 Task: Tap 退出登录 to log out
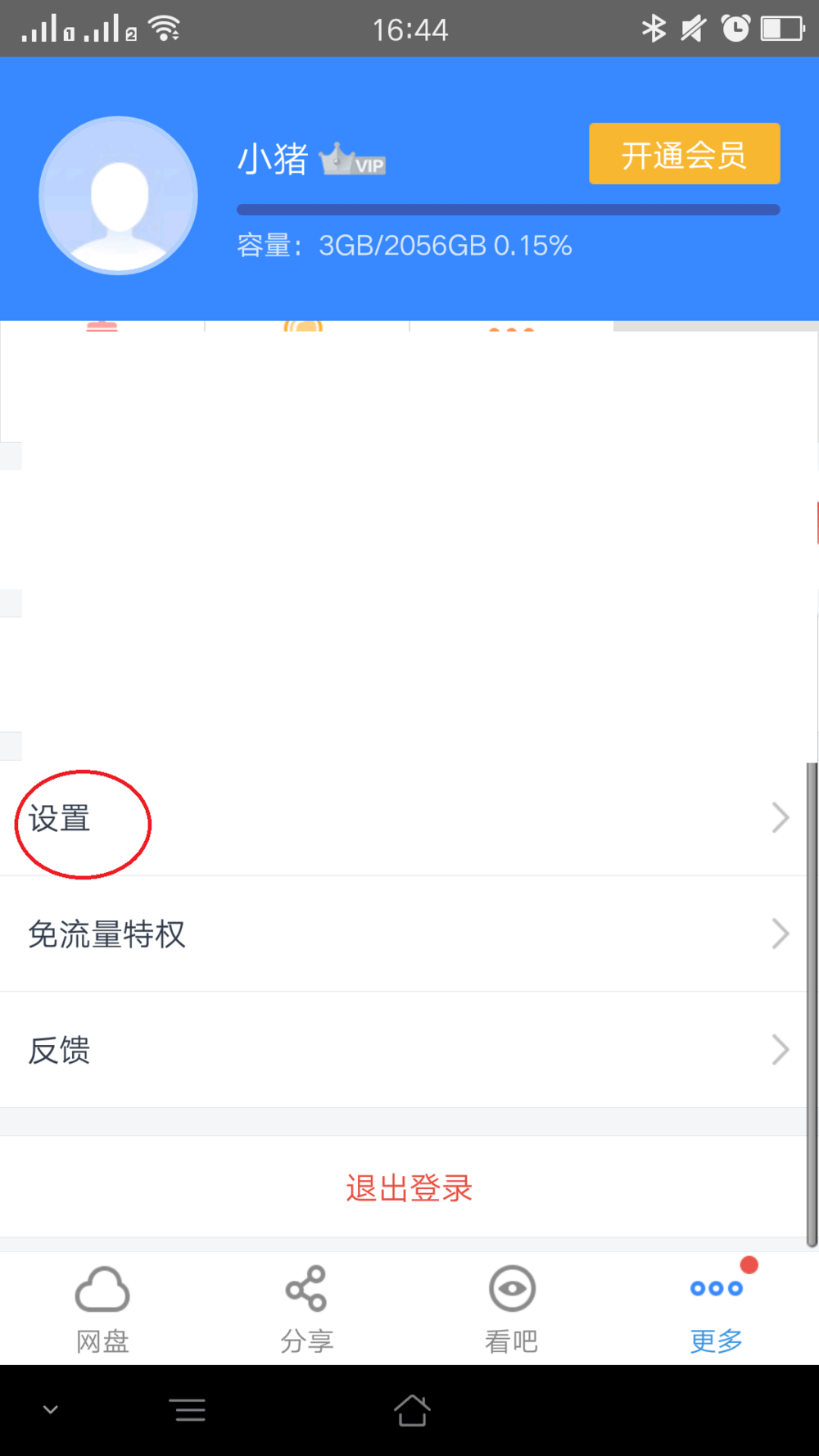409,1187
